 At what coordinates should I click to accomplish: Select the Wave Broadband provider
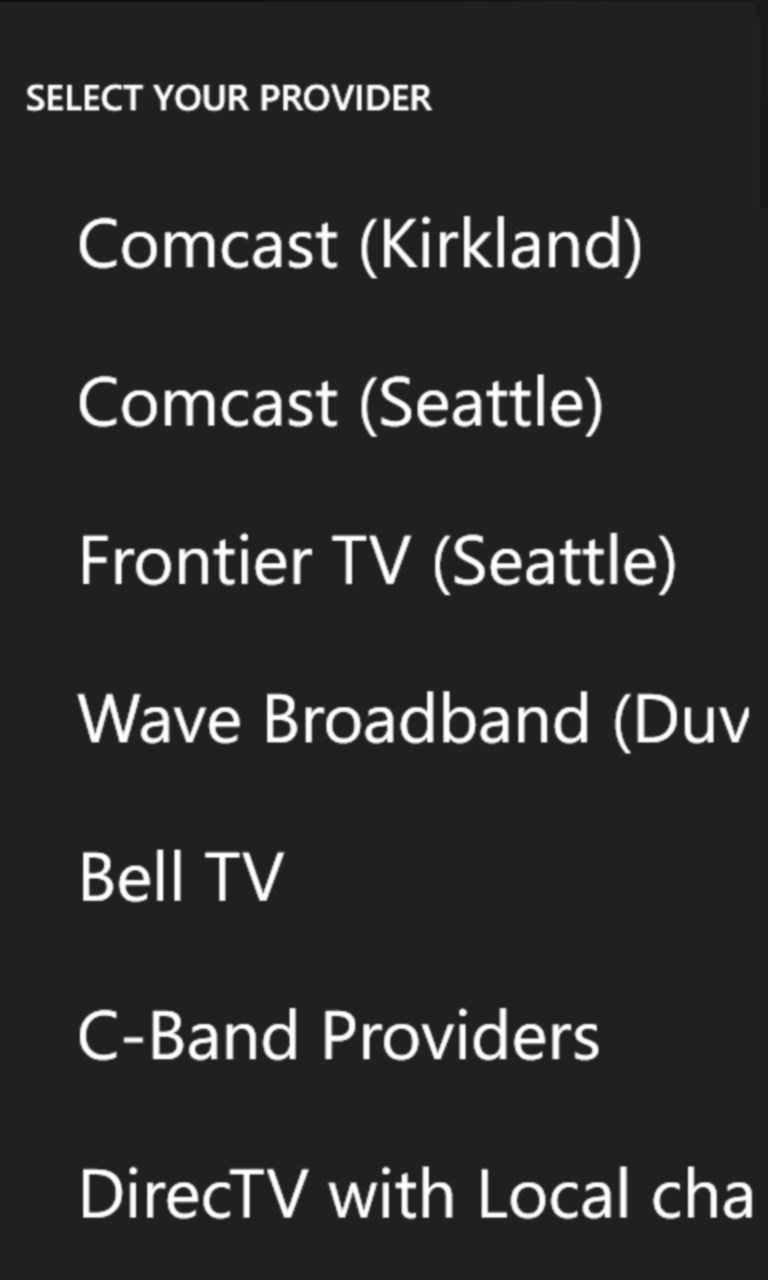414,718
